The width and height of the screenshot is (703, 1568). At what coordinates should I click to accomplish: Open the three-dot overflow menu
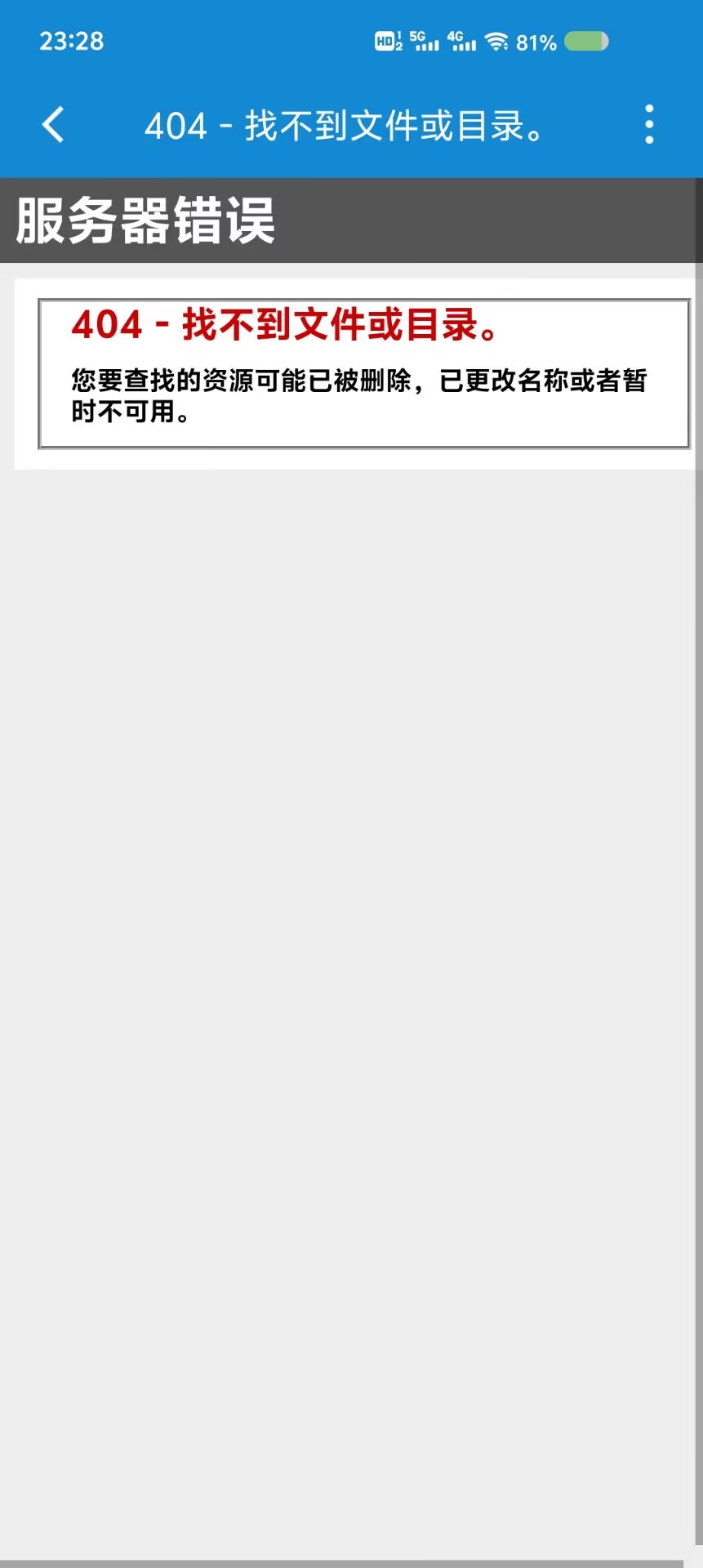[649, 125]
